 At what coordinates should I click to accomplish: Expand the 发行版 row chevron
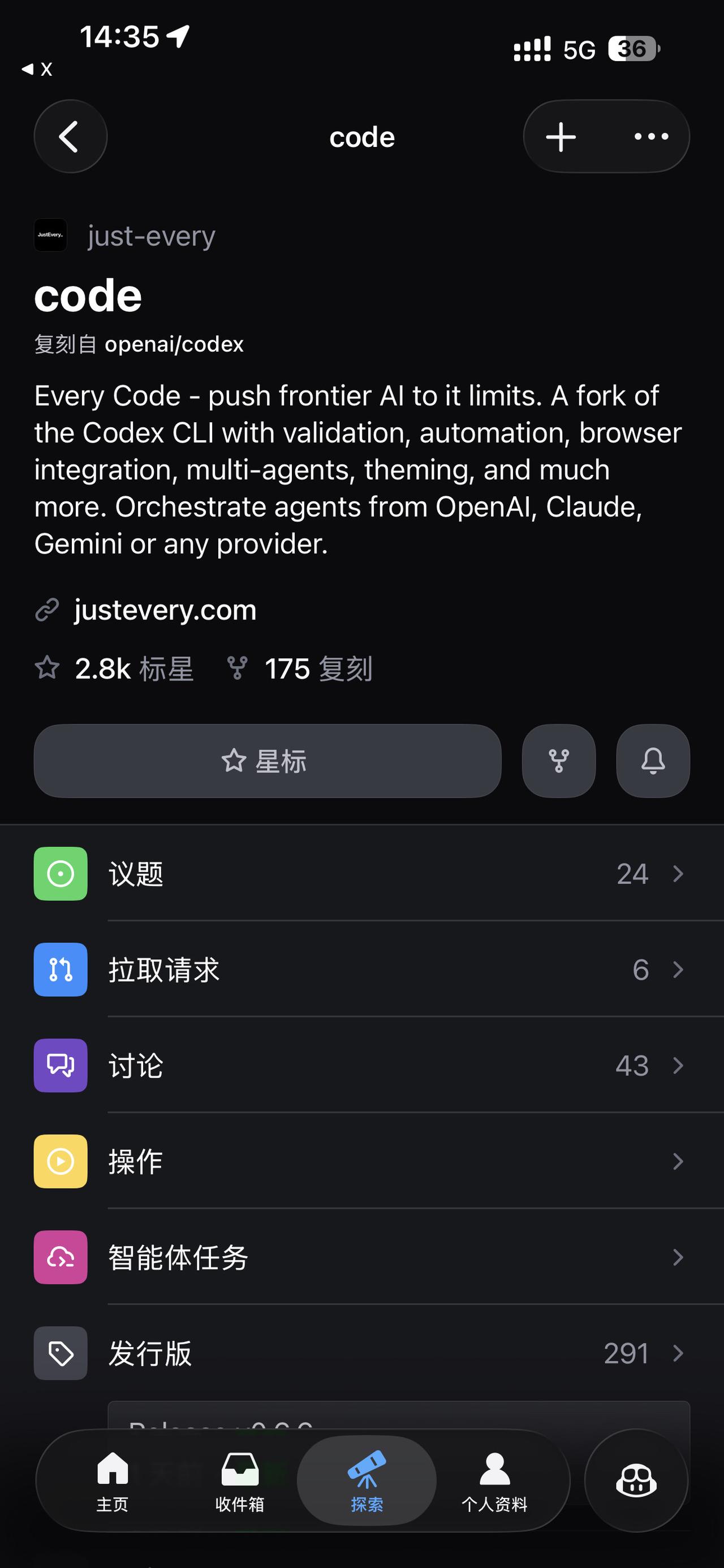(678, 1354)
